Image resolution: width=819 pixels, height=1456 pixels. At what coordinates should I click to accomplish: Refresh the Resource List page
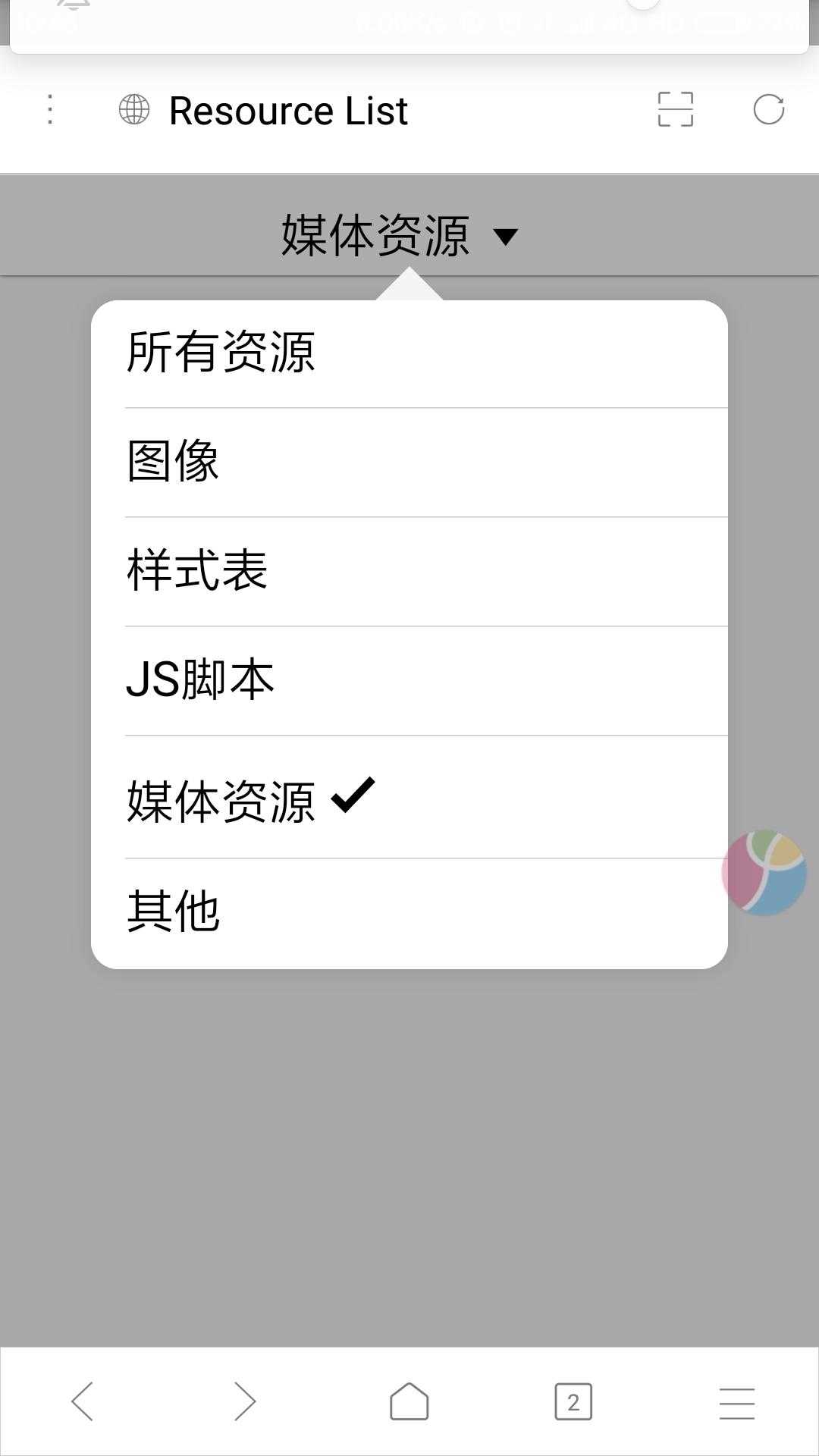point(769,110)
